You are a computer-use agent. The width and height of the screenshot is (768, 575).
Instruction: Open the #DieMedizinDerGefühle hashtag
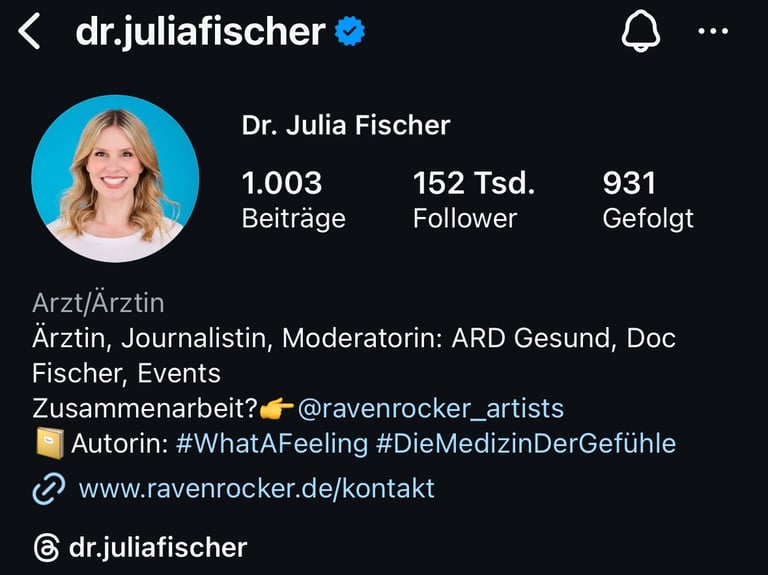coord(526,443)
